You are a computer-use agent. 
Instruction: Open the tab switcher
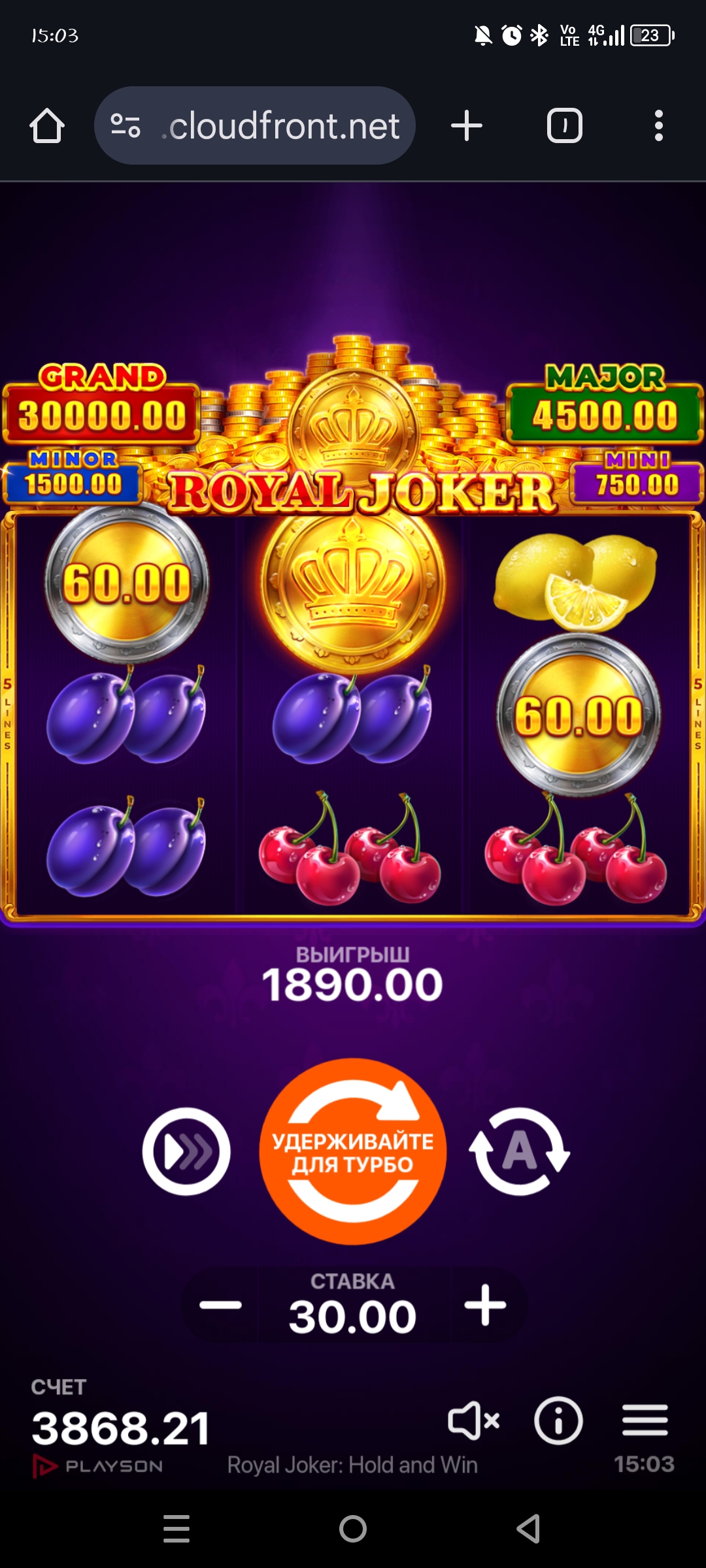[564, 125]
